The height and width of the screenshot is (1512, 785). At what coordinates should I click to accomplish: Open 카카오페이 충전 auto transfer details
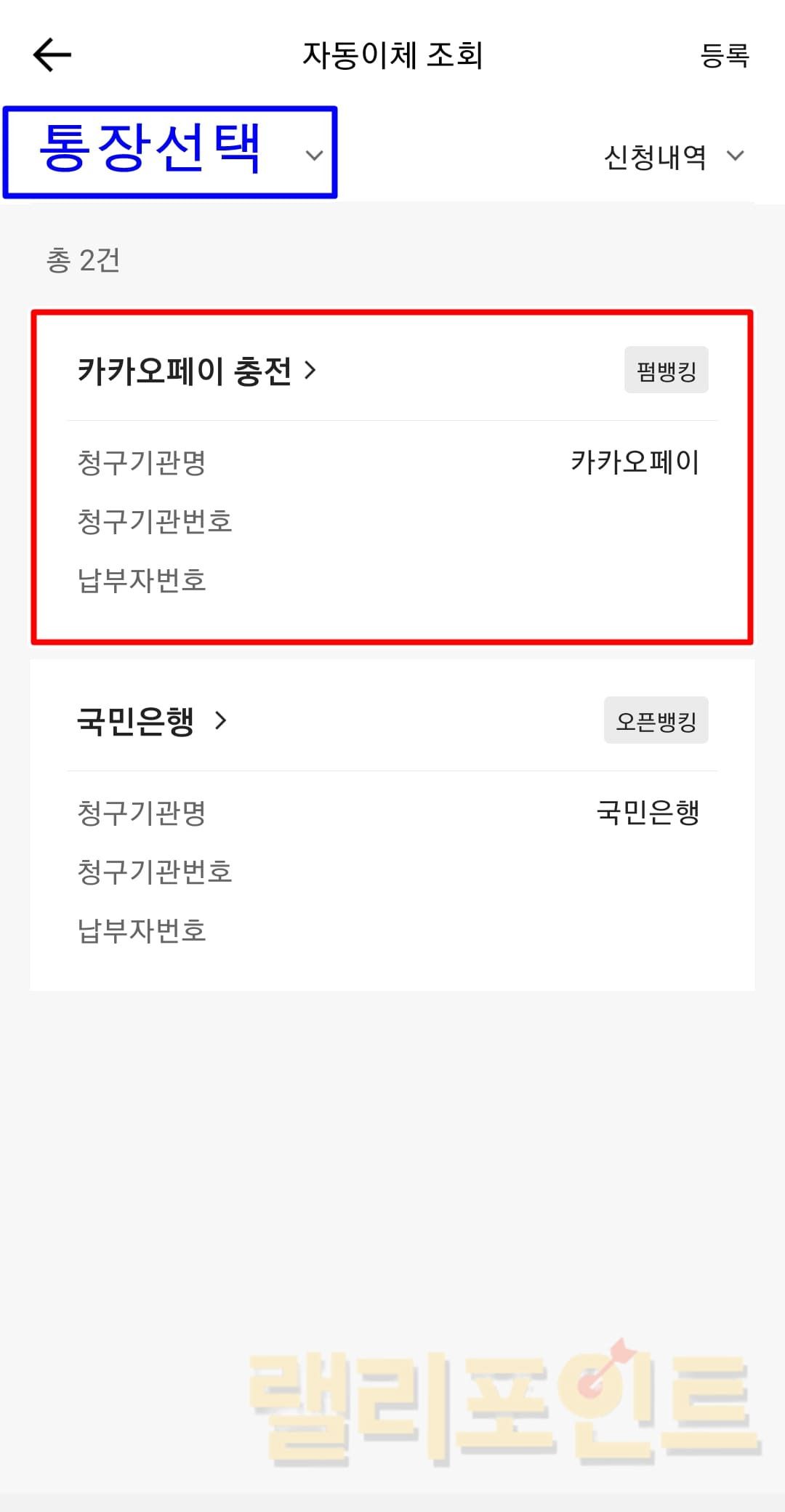tap(197, 371)
